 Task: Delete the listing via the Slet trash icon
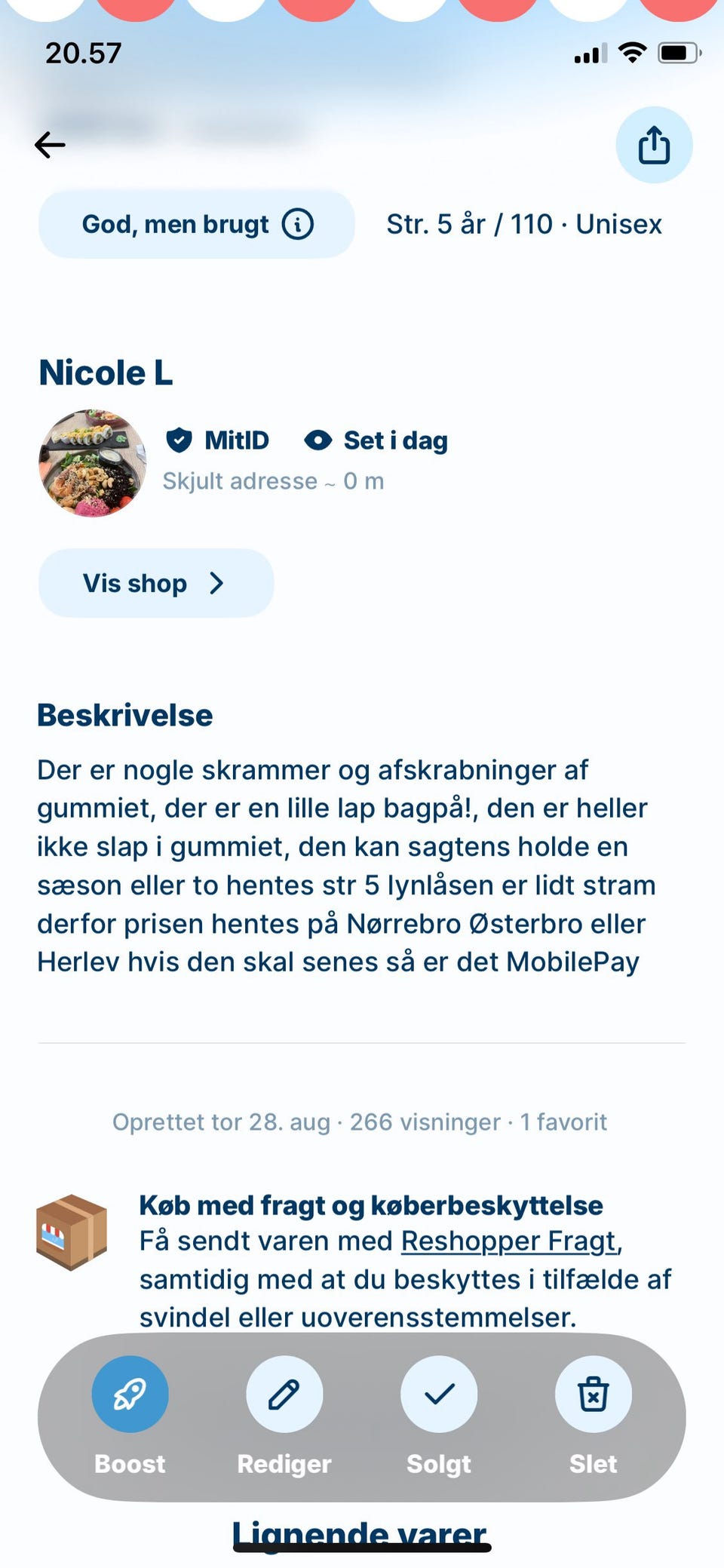click(593, 1394)
